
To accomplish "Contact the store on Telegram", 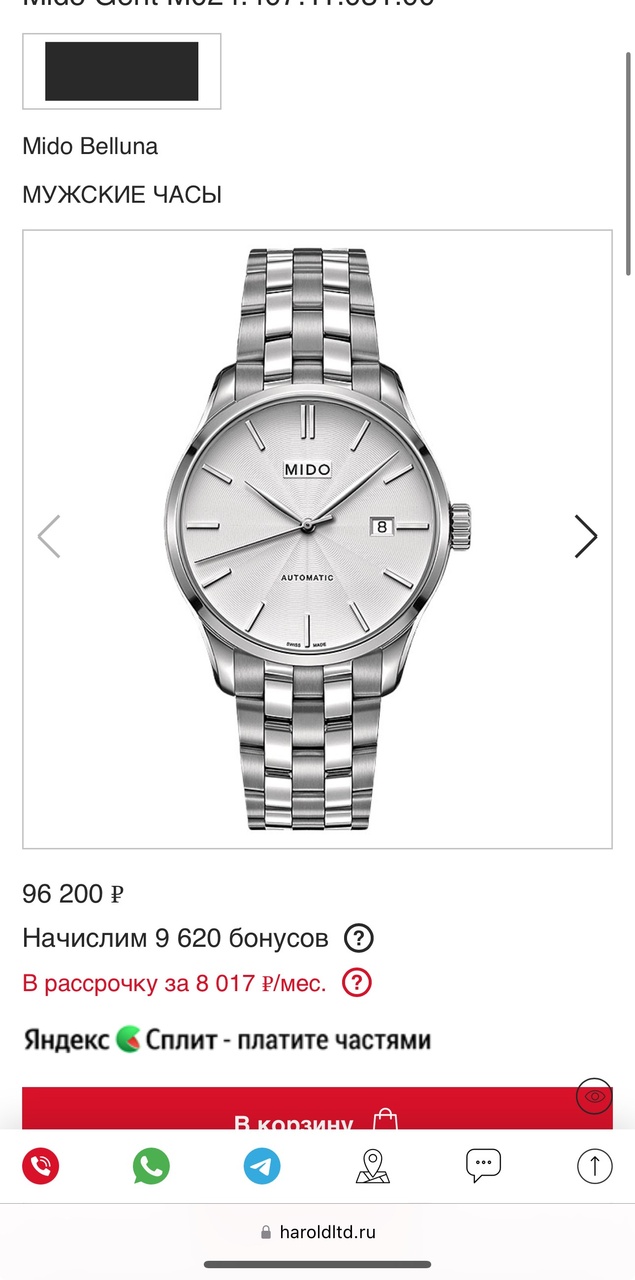I will pyautogui.click(x=262, y=1165).
